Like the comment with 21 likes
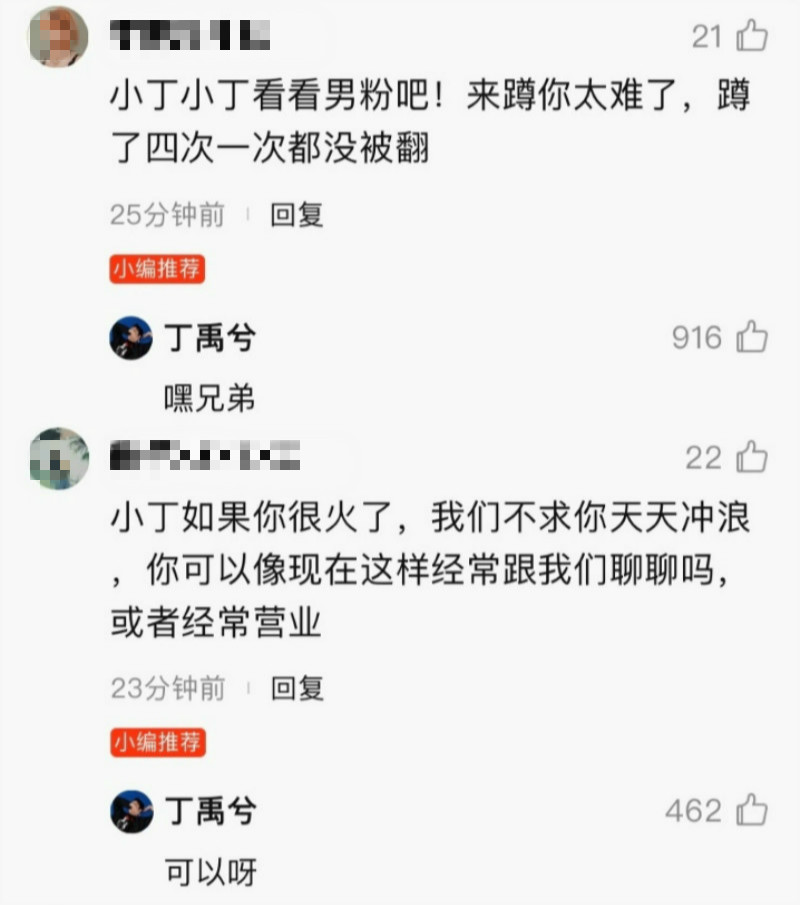The image size is (800, 905). pyautogui.click(x=751, y=37)
